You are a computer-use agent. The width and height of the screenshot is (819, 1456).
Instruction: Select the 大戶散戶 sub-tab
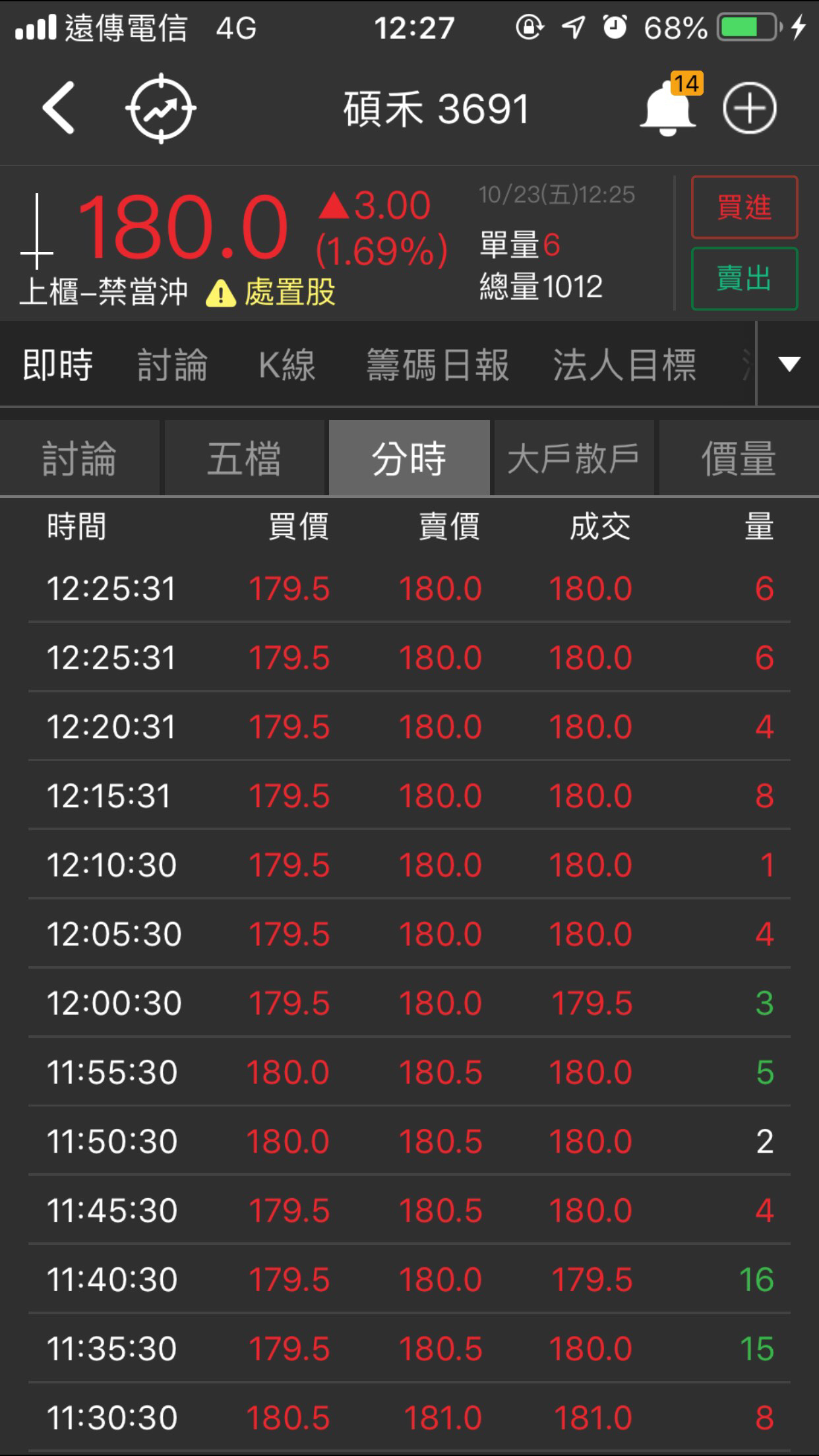(574, 458)
